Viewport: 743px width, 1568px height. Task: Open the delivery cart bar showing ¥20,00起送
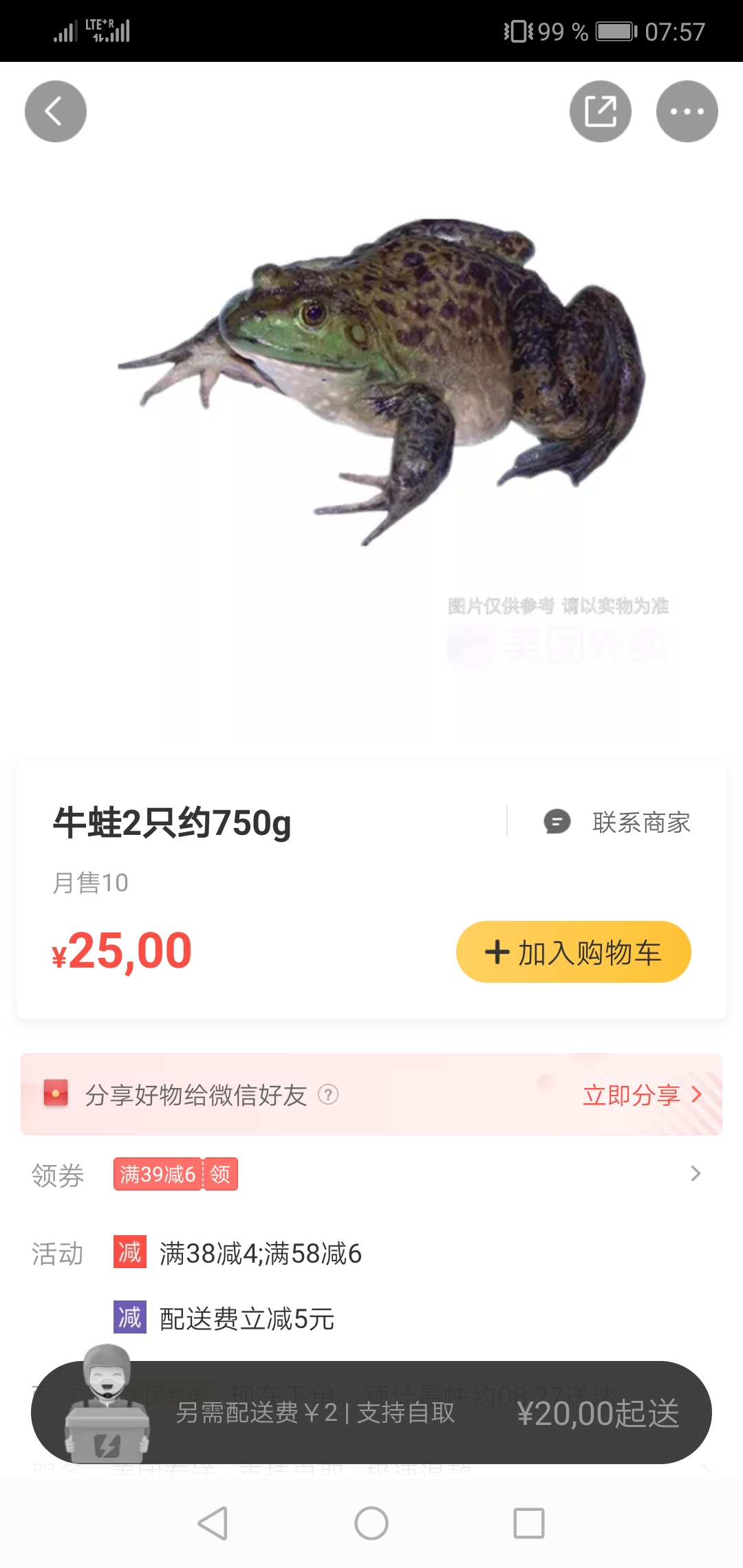click(371, 1413)
